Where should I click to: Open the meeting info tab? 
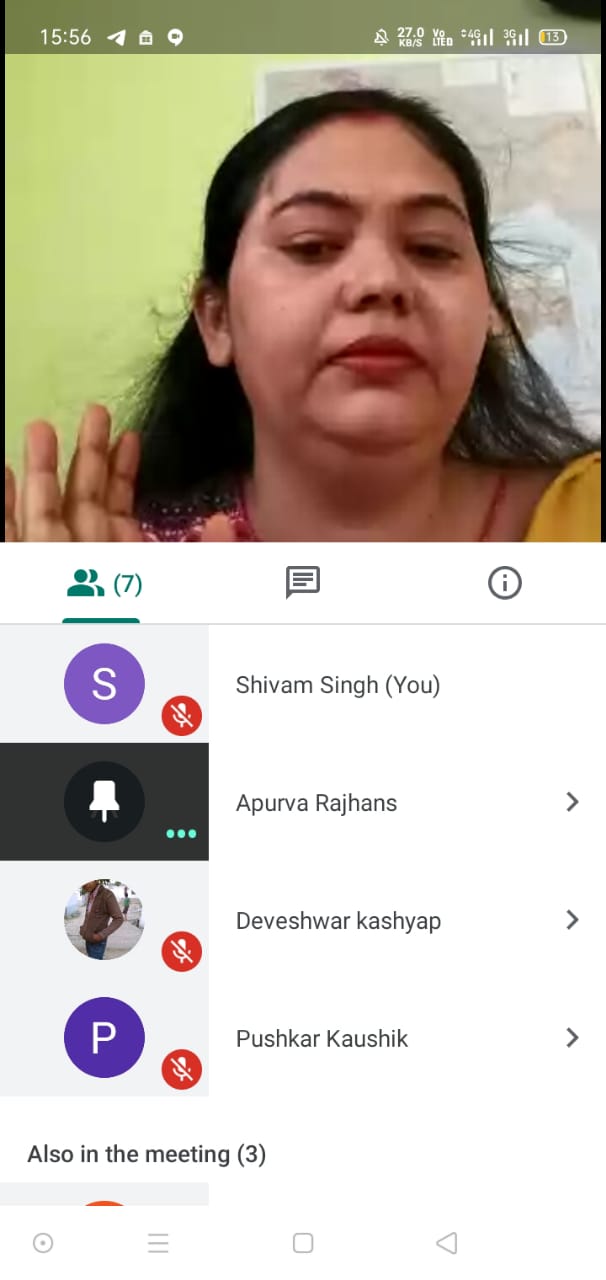click(504, 582)
